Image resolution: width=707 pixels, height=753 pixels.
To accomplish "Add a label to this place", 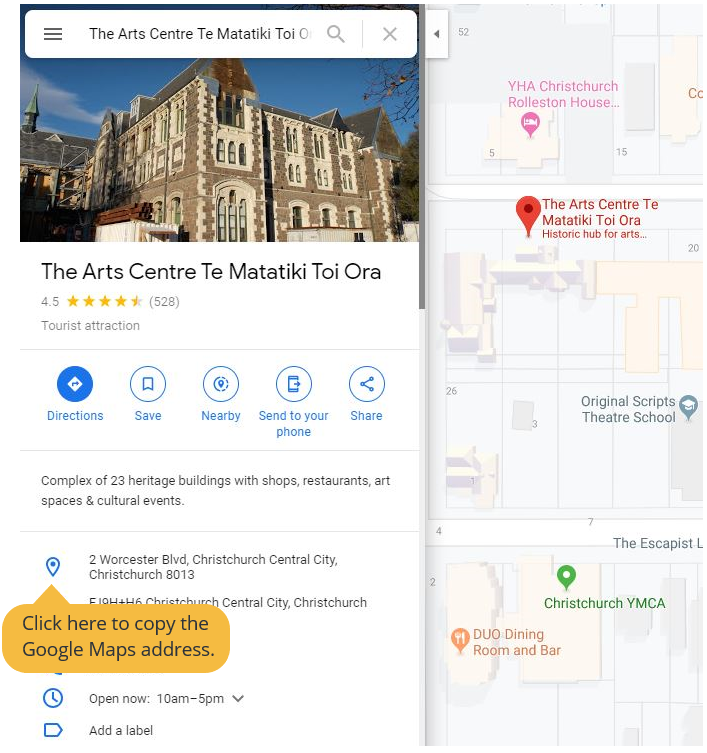I will 120,730.
